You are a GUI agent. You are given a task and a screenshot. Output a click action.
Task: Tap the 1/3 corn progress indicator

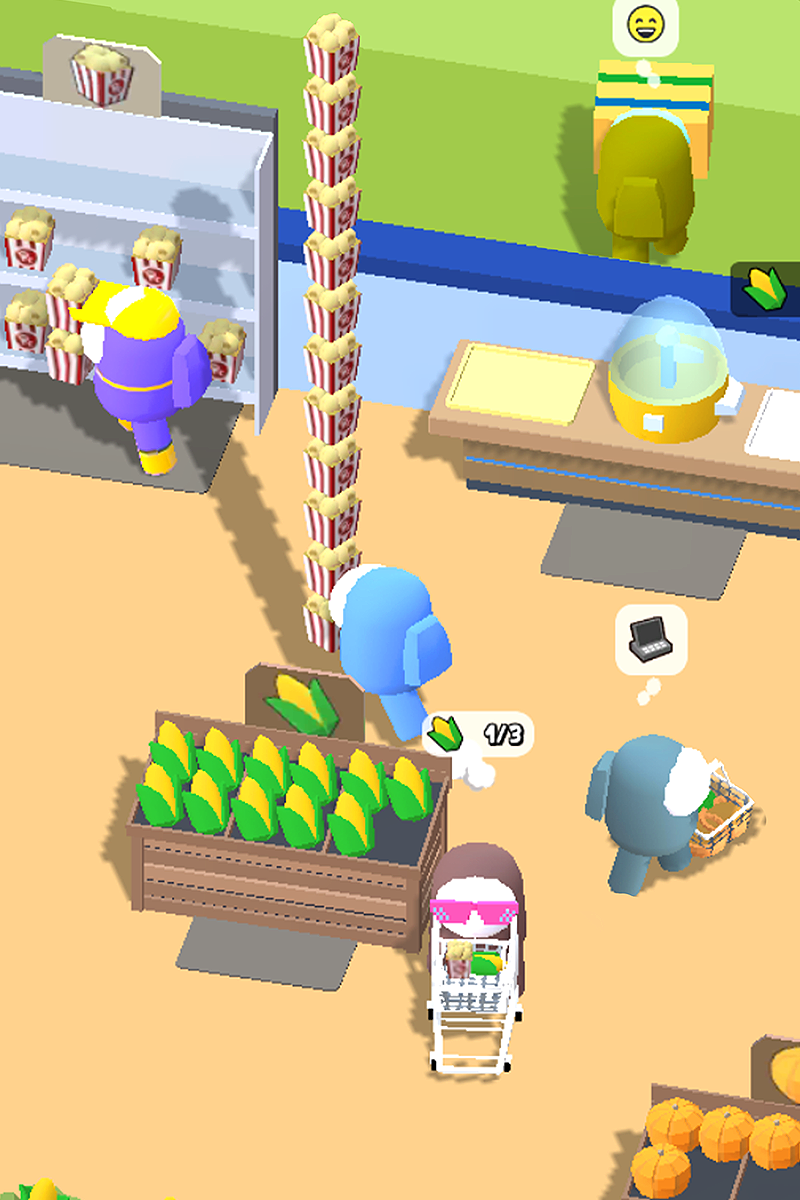496,735
